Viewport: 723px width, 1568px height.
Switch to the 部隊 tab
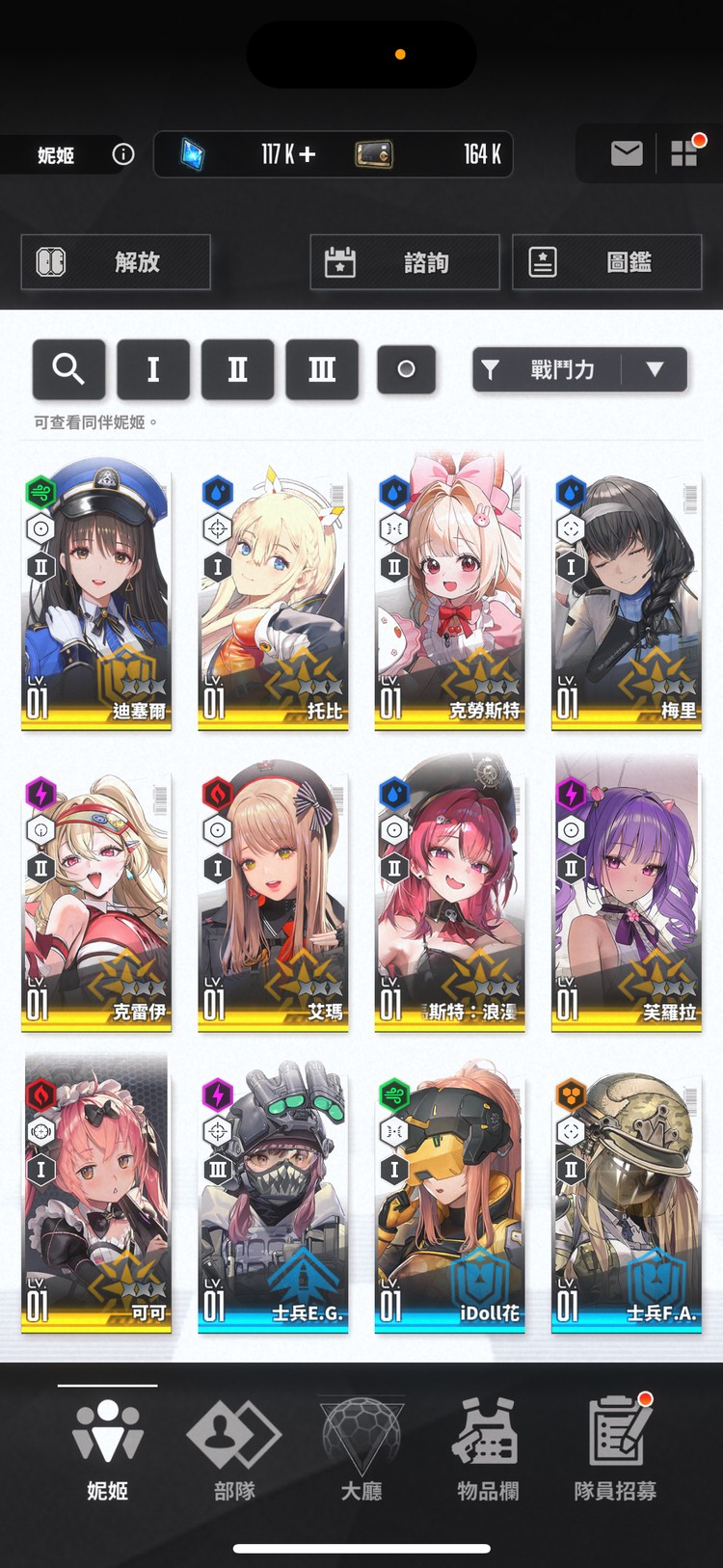tap(234, 1446)
